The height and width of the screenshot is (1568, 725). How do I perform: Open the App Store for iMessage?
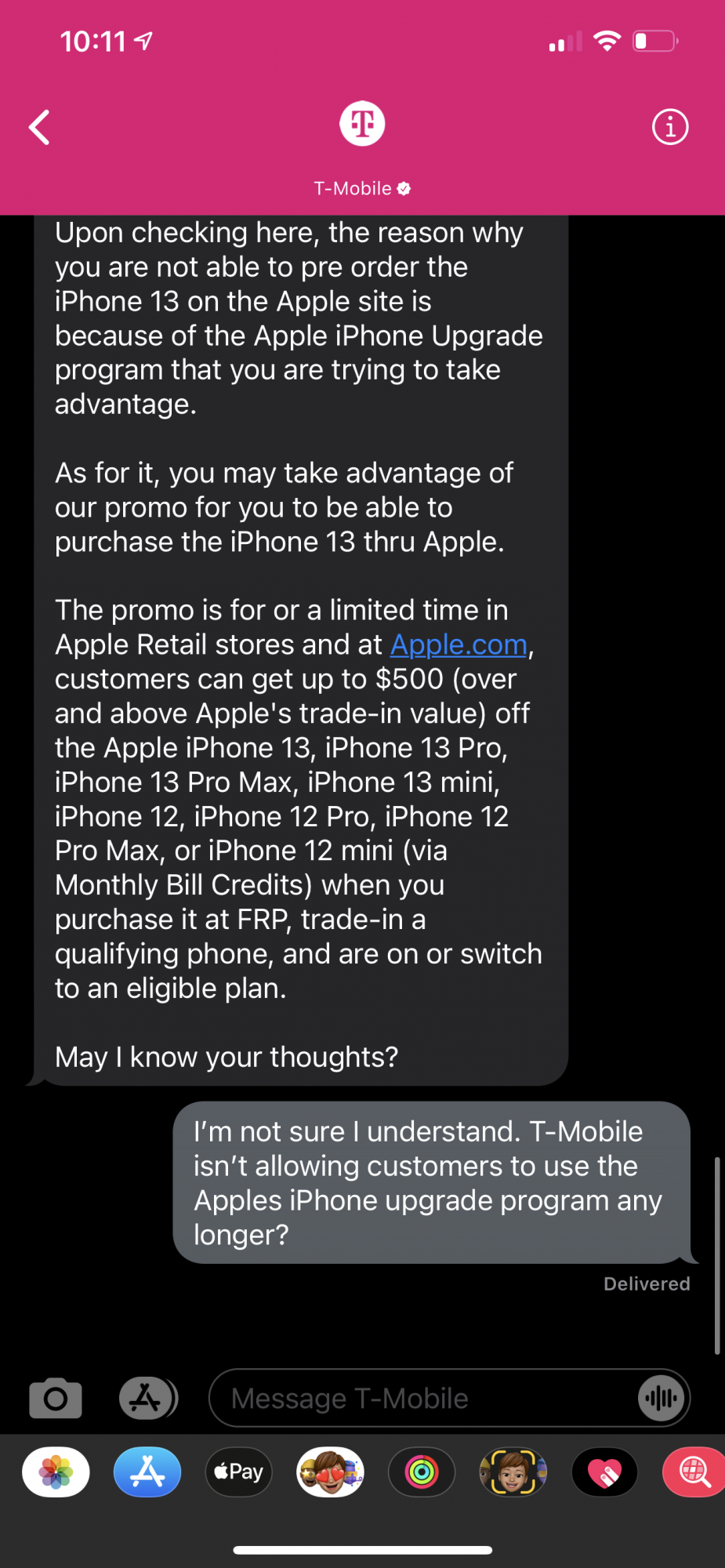tap(147, 1472)
